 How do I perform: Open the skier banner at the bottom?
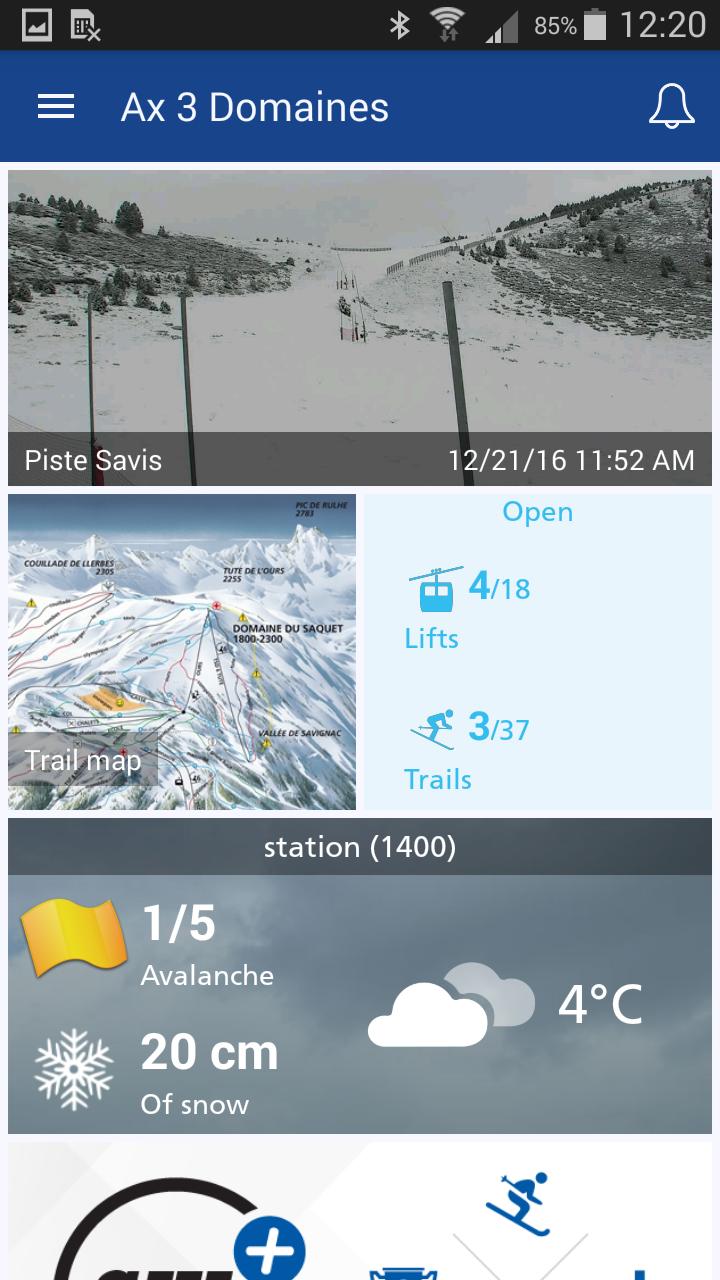pyautogui.click(x=360, y=1212)
